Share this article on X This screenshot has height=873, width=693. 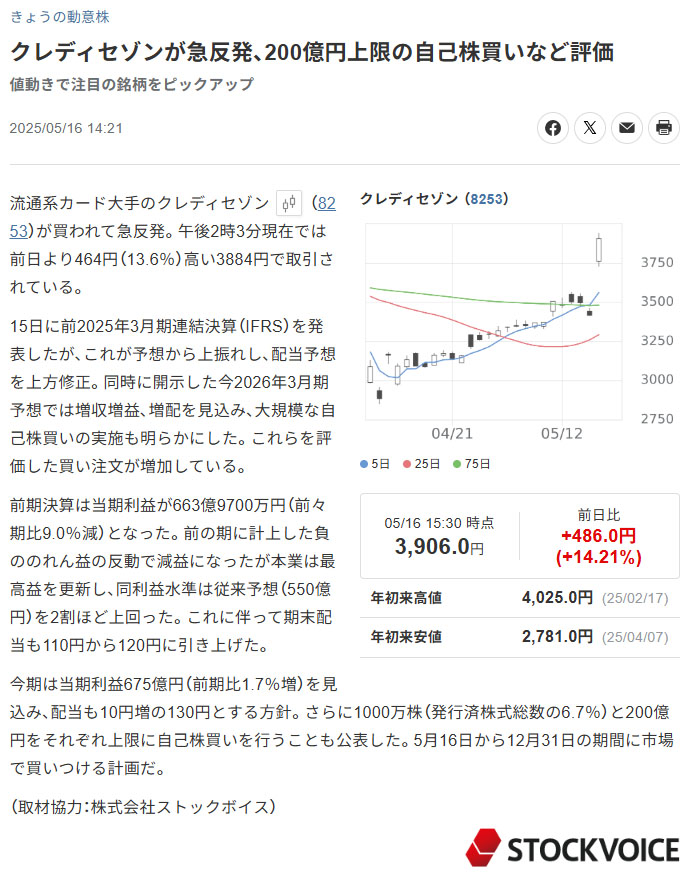[590, 128]
